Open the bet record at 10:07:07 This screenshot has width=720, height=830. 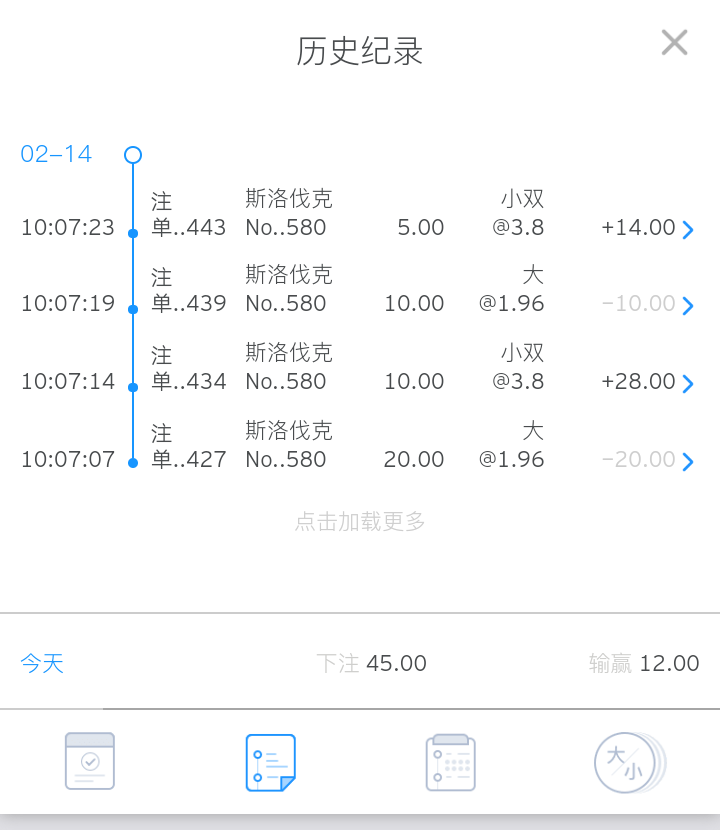click(687, 462)
